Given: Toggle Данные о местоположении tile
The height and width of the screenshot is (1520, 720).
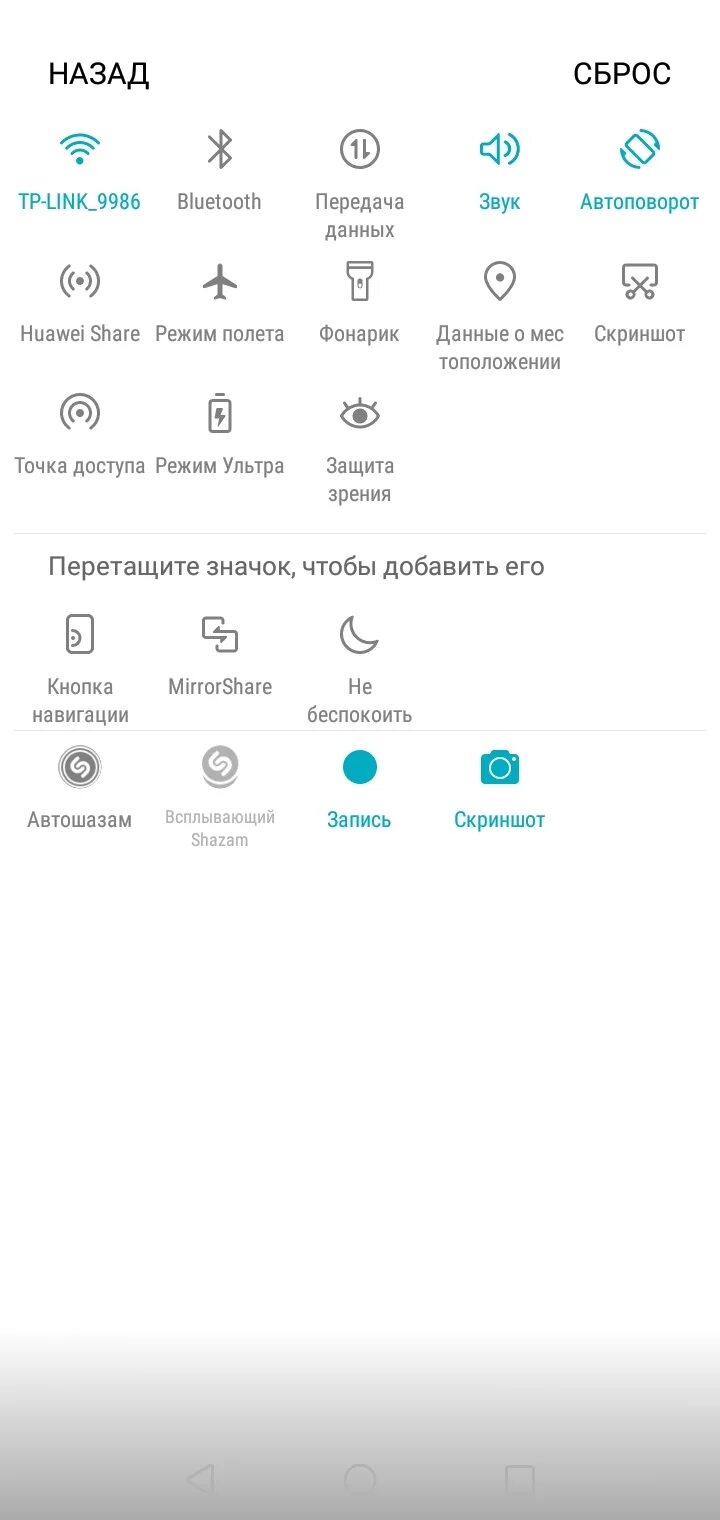Looking at the screenshot, I should click(499, 317).
